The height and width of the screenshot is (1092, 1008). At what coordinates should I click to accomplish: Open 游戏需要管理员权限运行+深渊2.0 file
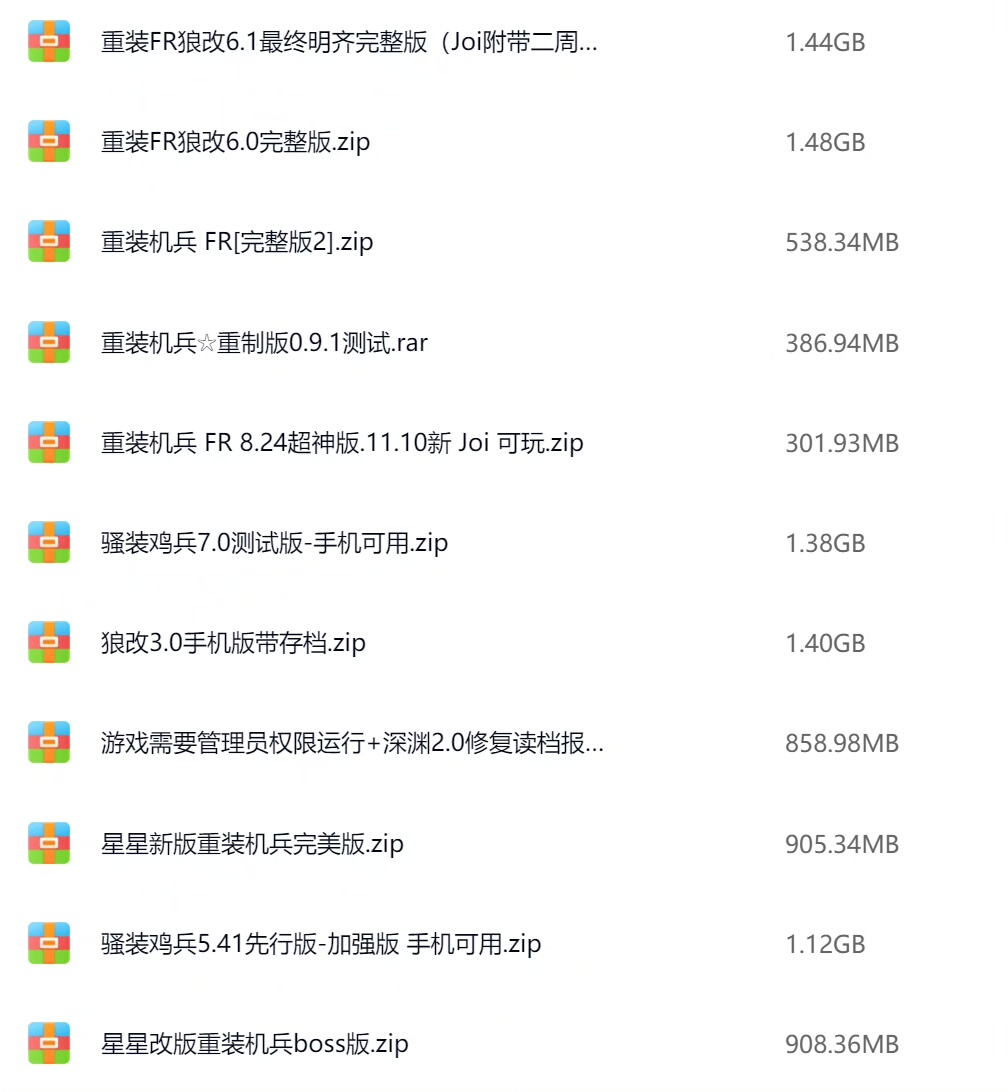click(x=352, y=743)
